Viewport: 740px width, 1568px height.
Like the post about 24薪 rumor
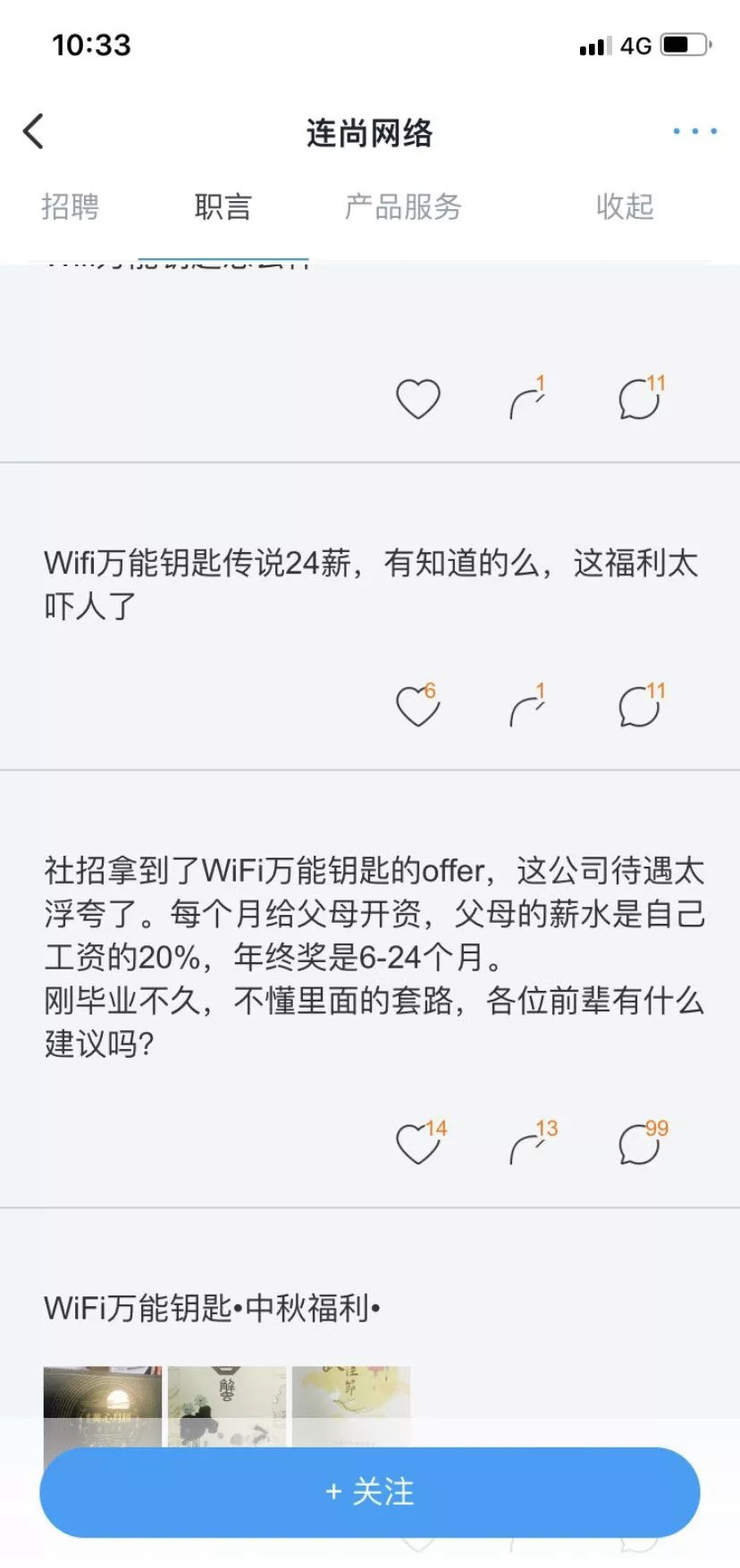point(417,708)
